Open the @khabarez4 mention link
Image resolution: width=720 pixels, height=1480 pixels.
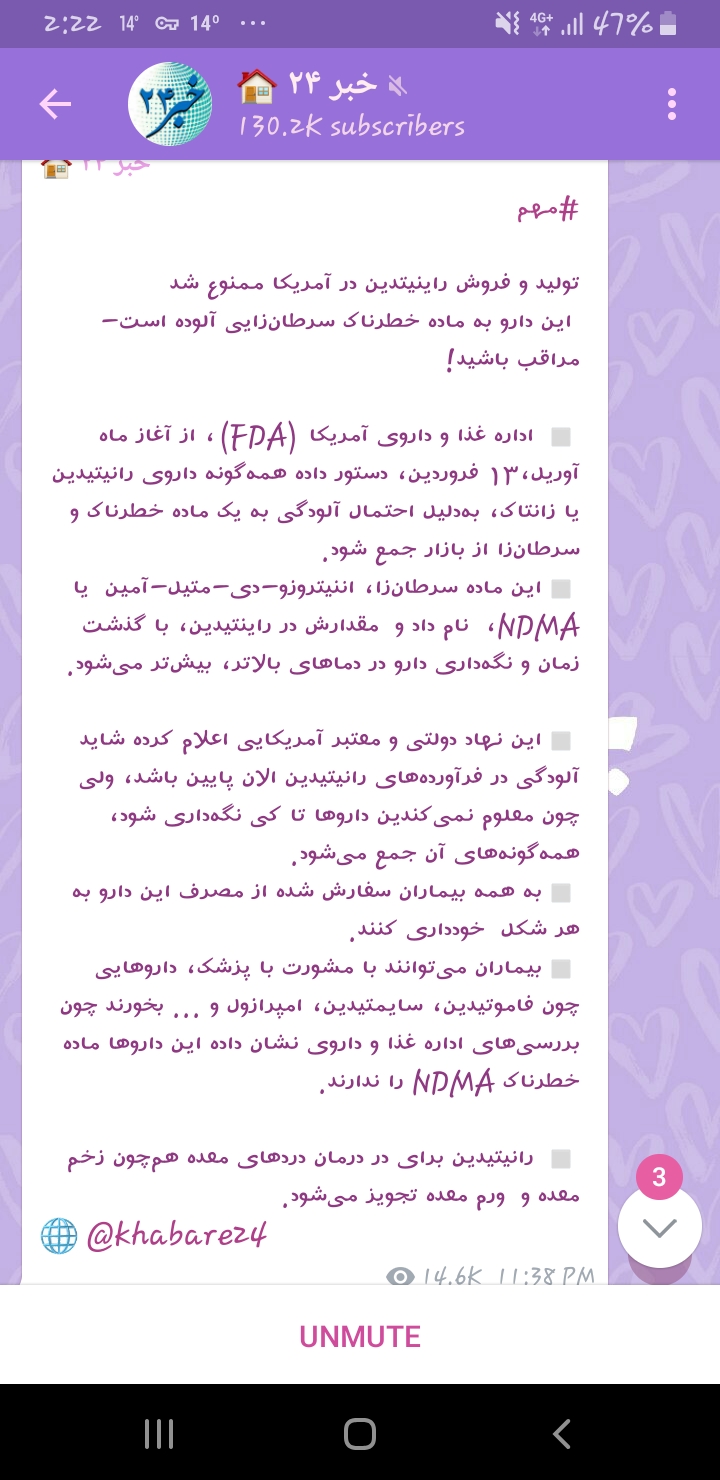click(177, 1236)
